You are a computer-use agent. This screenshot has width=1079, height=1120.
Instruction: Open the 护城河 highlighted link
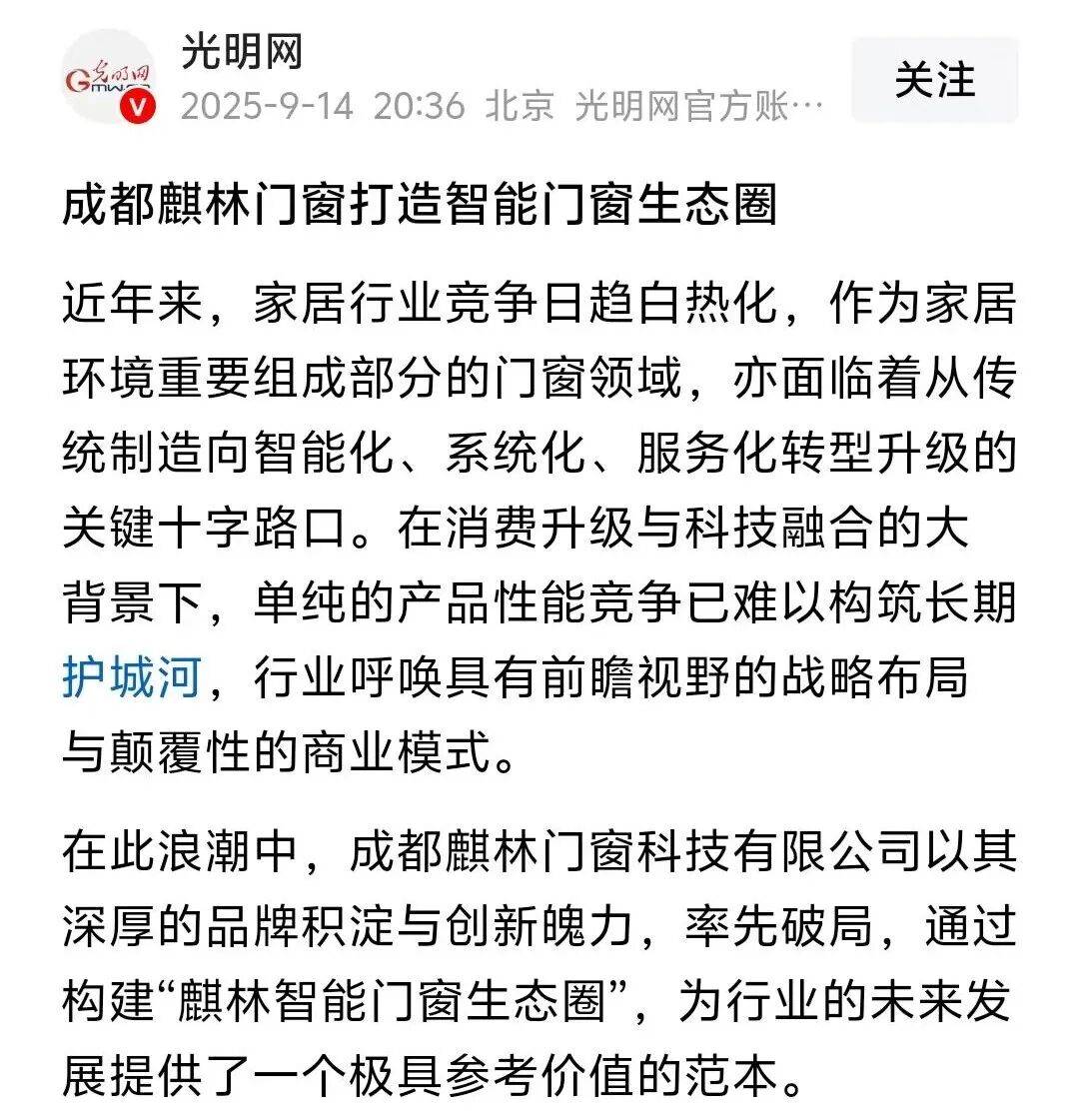pos(132,676)
